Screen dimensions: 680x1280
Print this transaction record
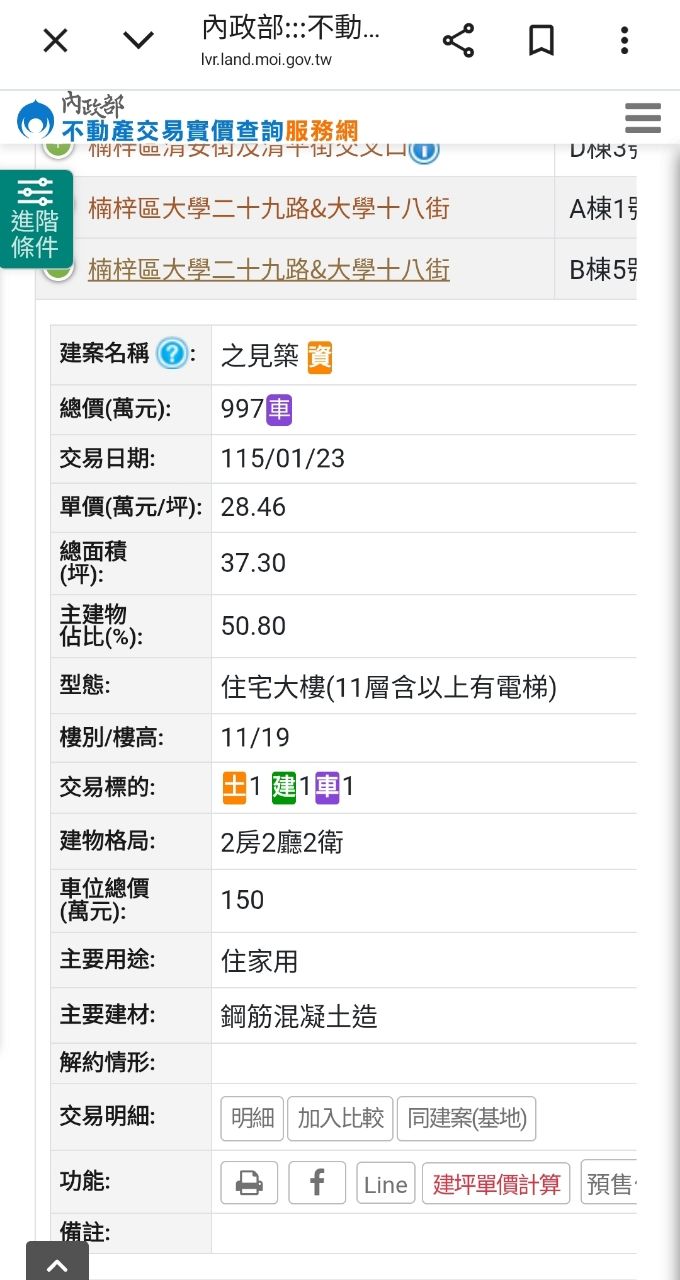tap(249, 1183)
